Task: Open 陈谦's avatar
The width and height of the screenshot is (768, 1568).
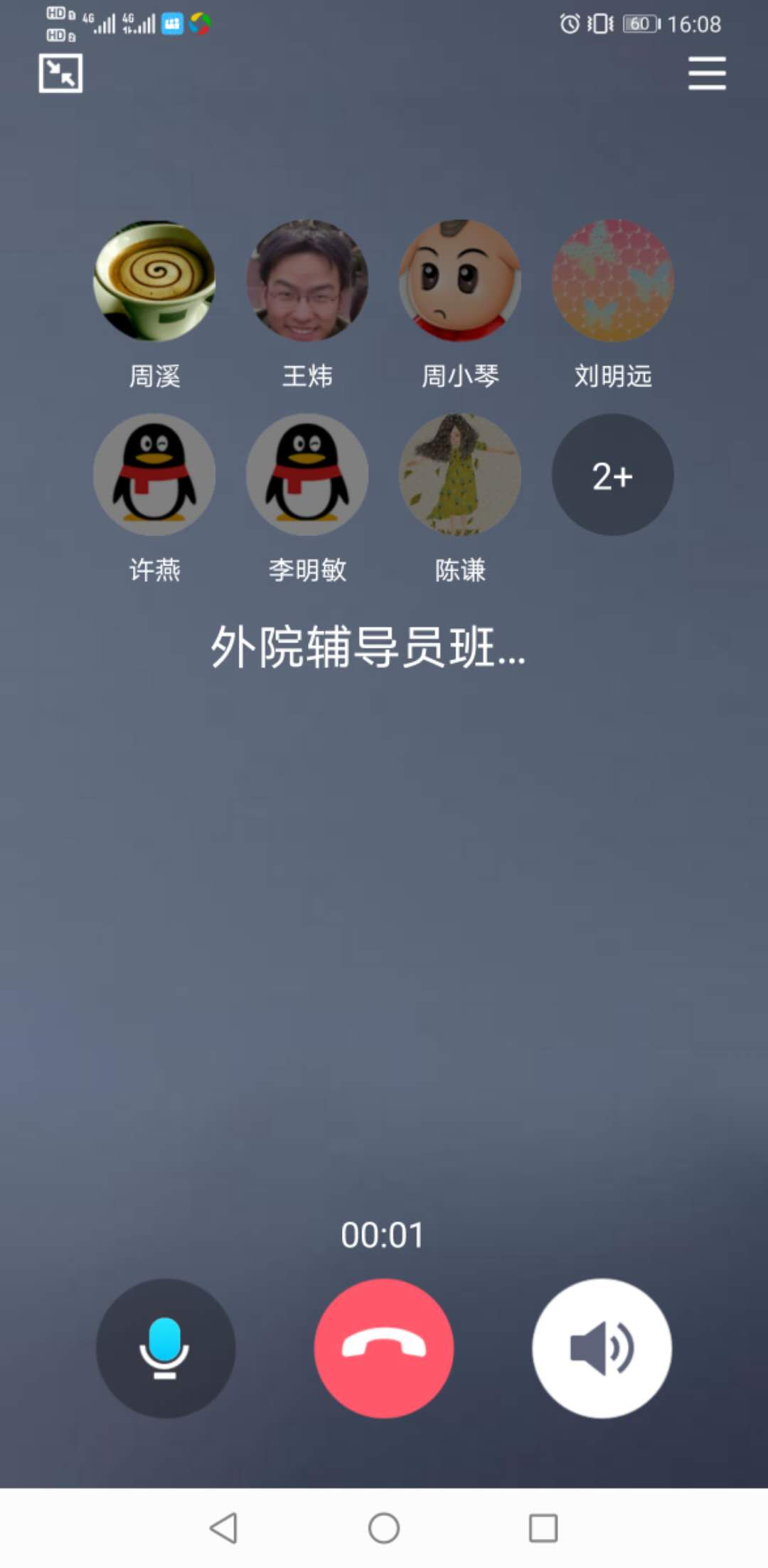Action: point(460,475)
